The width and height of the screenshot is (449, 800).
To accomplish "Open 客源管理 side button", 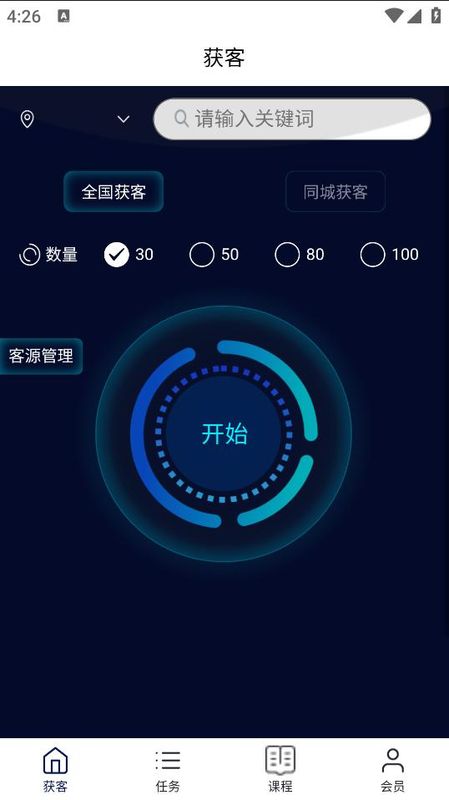I will point(41,356).
